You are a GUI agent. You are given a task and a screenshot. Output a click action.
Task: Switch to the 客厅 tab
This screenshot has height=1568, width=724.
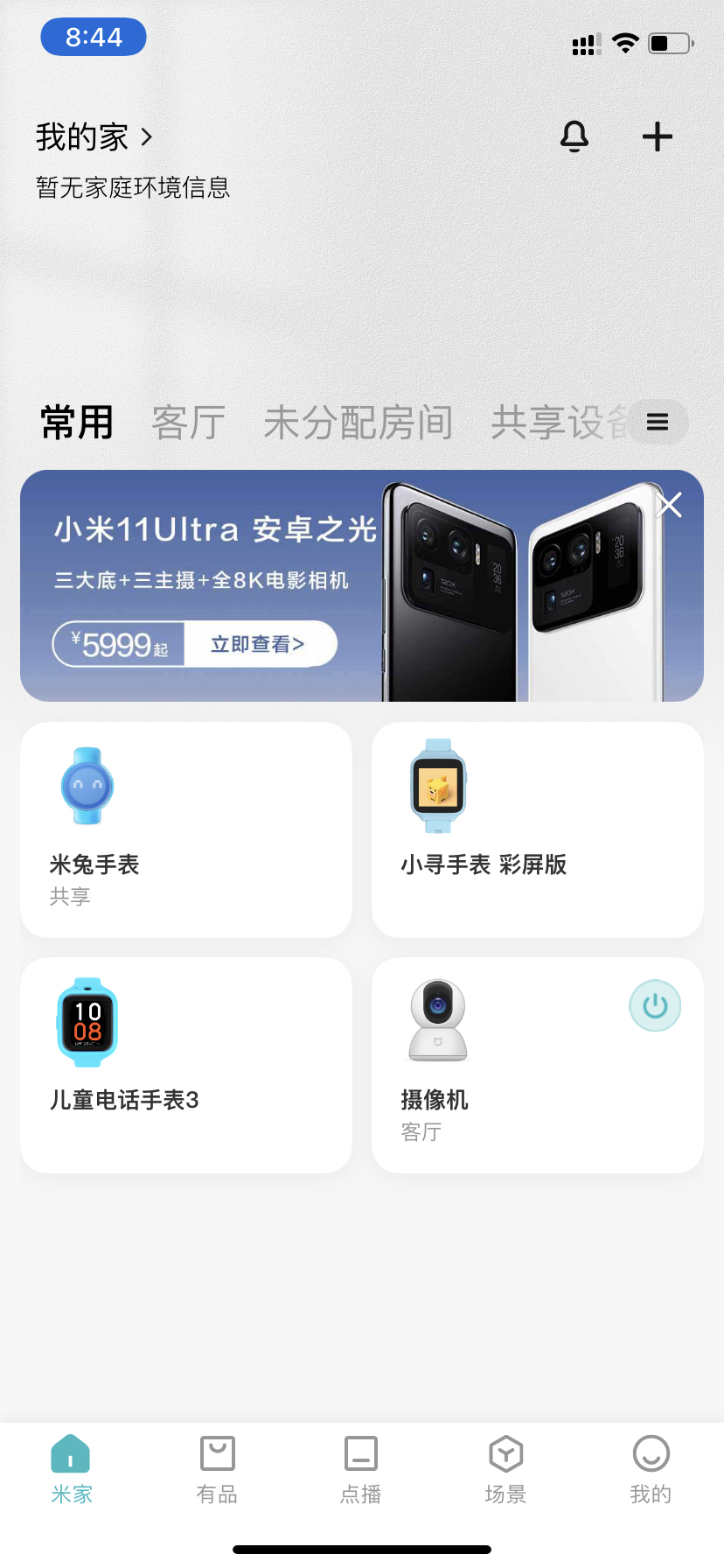tap(187, 422)
